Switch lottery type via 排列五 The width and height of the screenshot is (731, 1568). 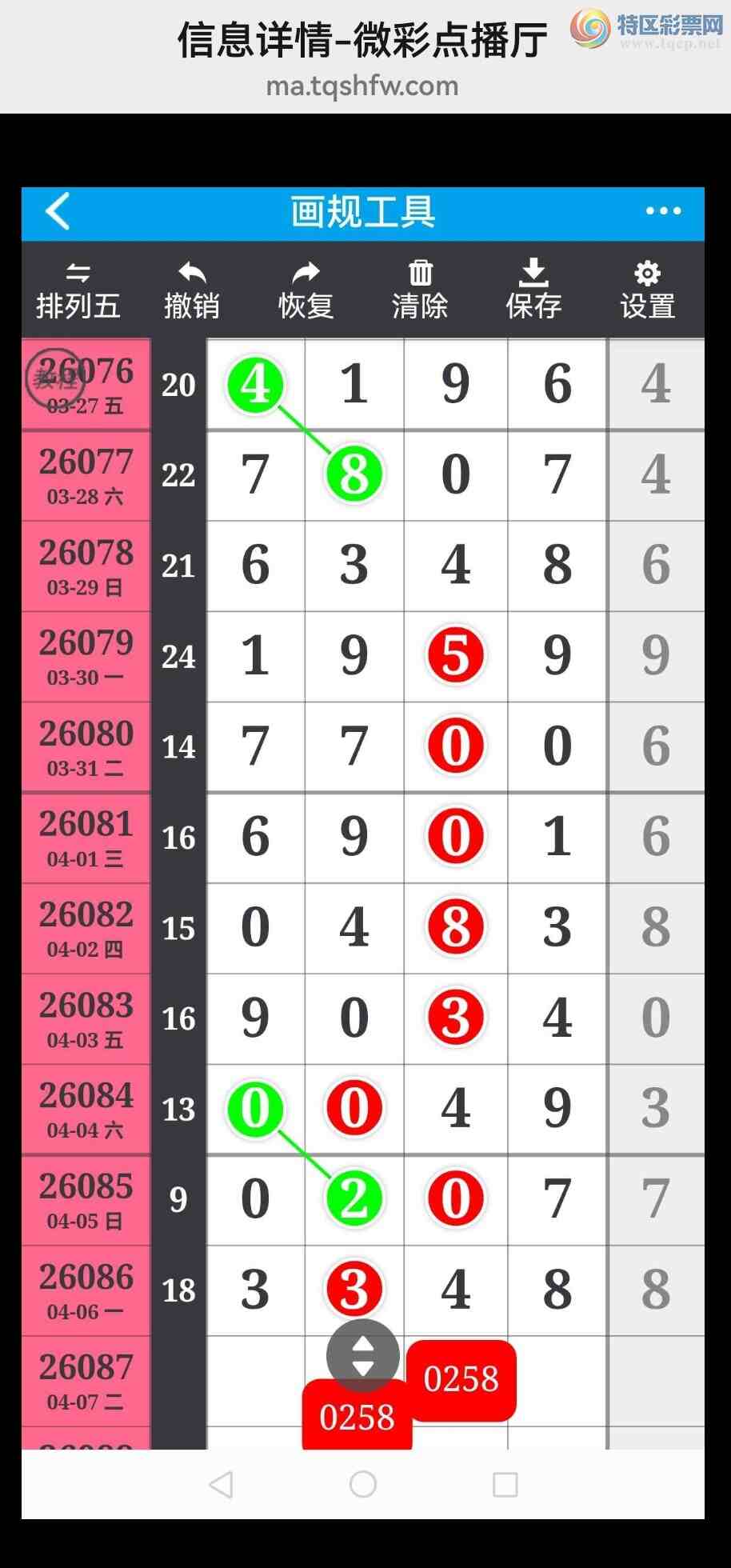[78, 291]
